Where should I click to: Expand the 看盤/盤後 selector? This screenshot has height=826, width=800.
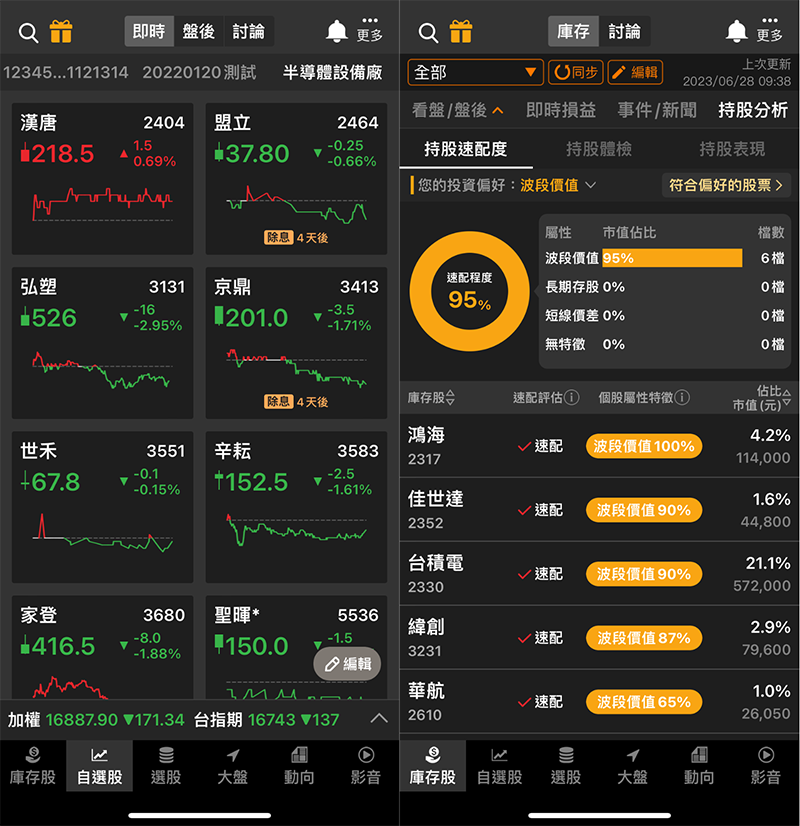click(457, 110)
